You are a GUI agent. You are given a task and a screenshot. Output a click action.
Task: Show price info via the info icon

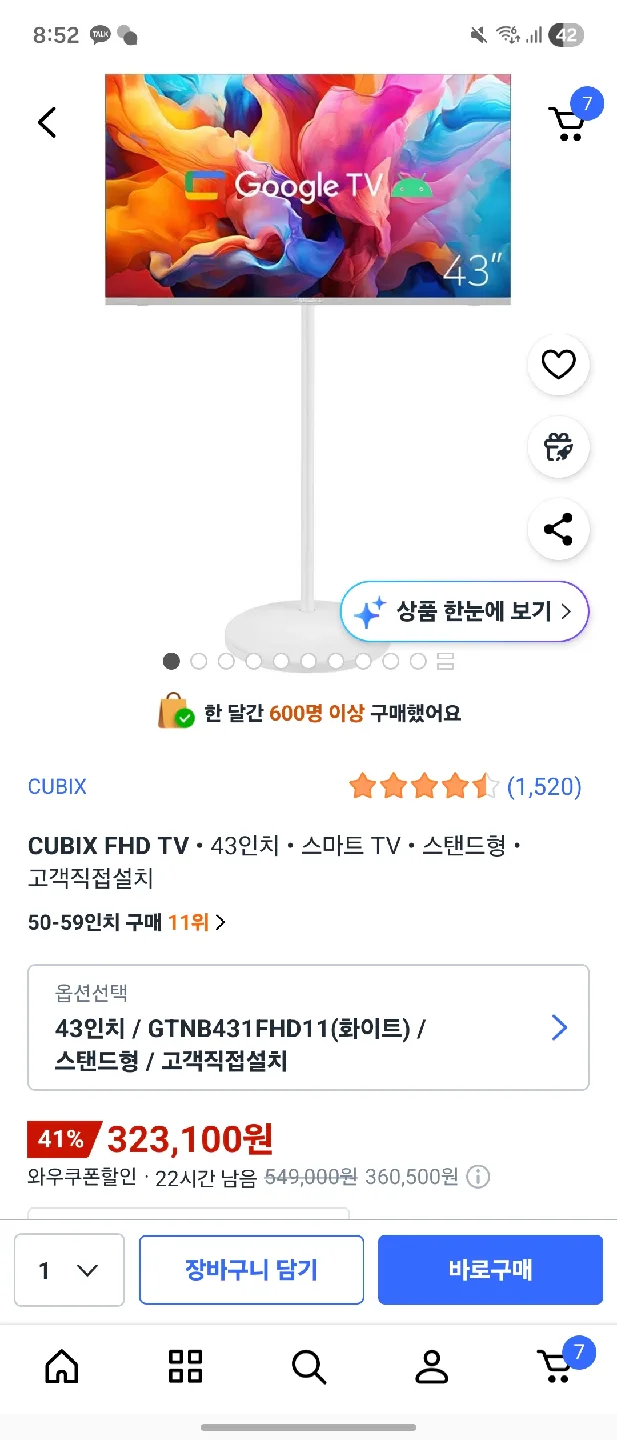pyautogui.click(x=478, y=1177)
